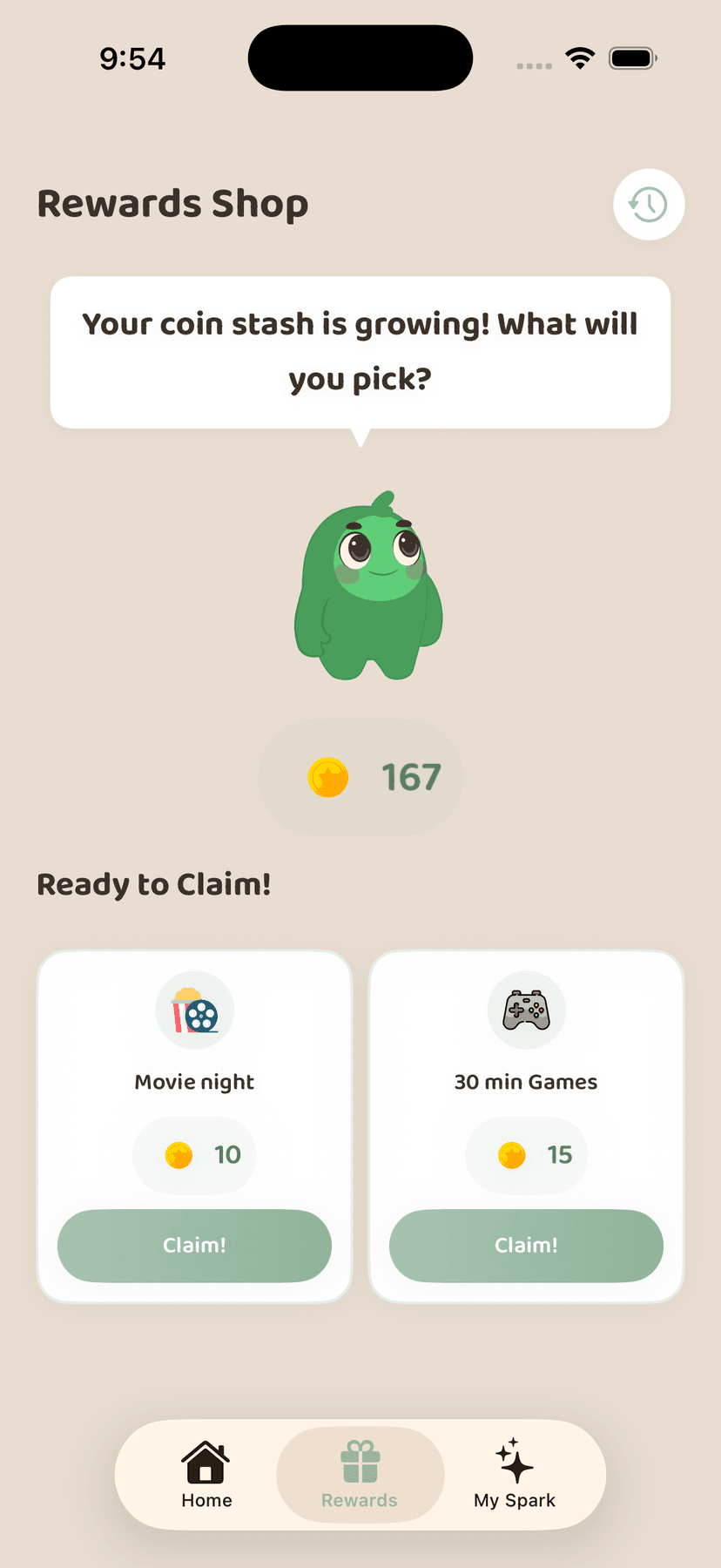Screen dimensions: 721x1568
Task: Open the reward history clock icon
Action: (x=649, y=204)
